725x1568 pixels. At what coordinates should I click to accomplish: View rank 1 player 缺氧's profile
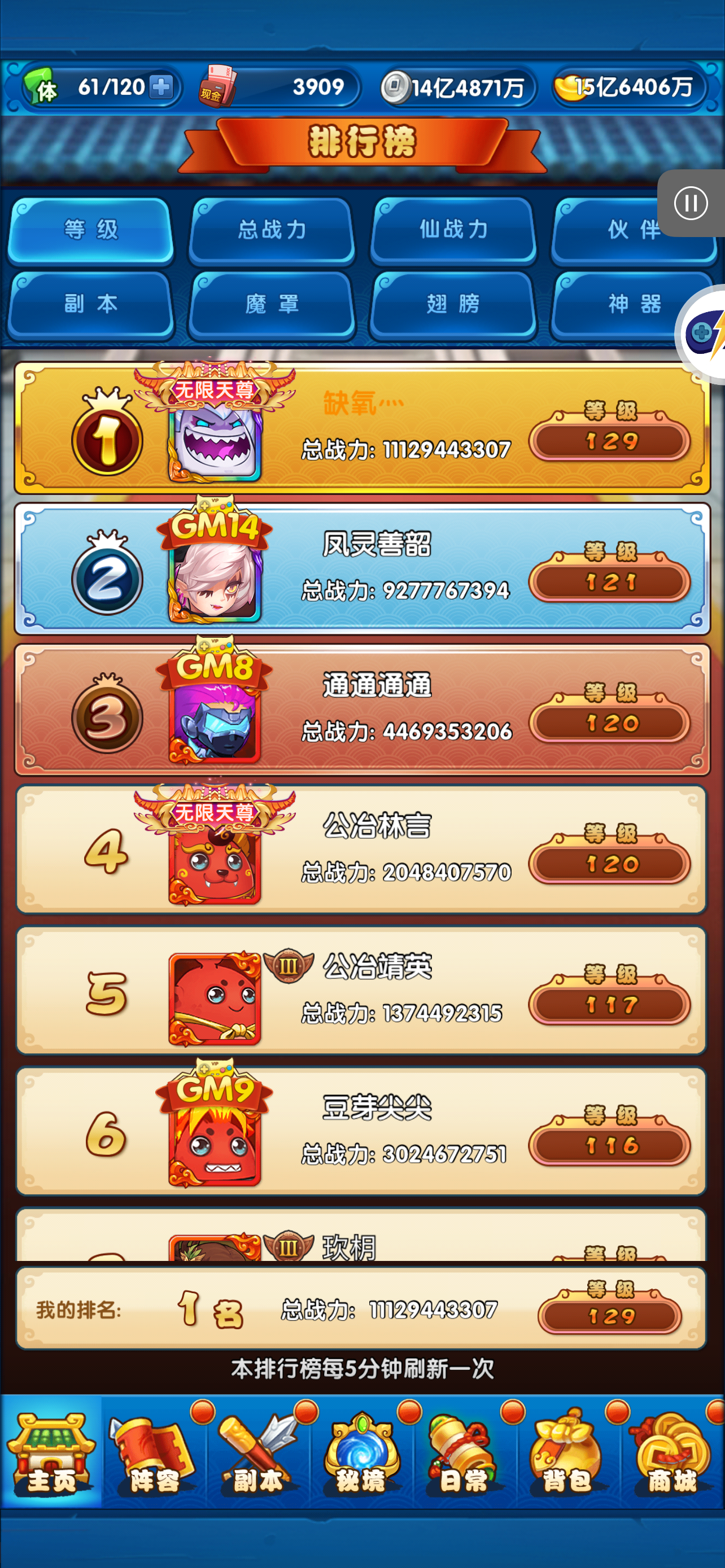click(x=362, y=428)
